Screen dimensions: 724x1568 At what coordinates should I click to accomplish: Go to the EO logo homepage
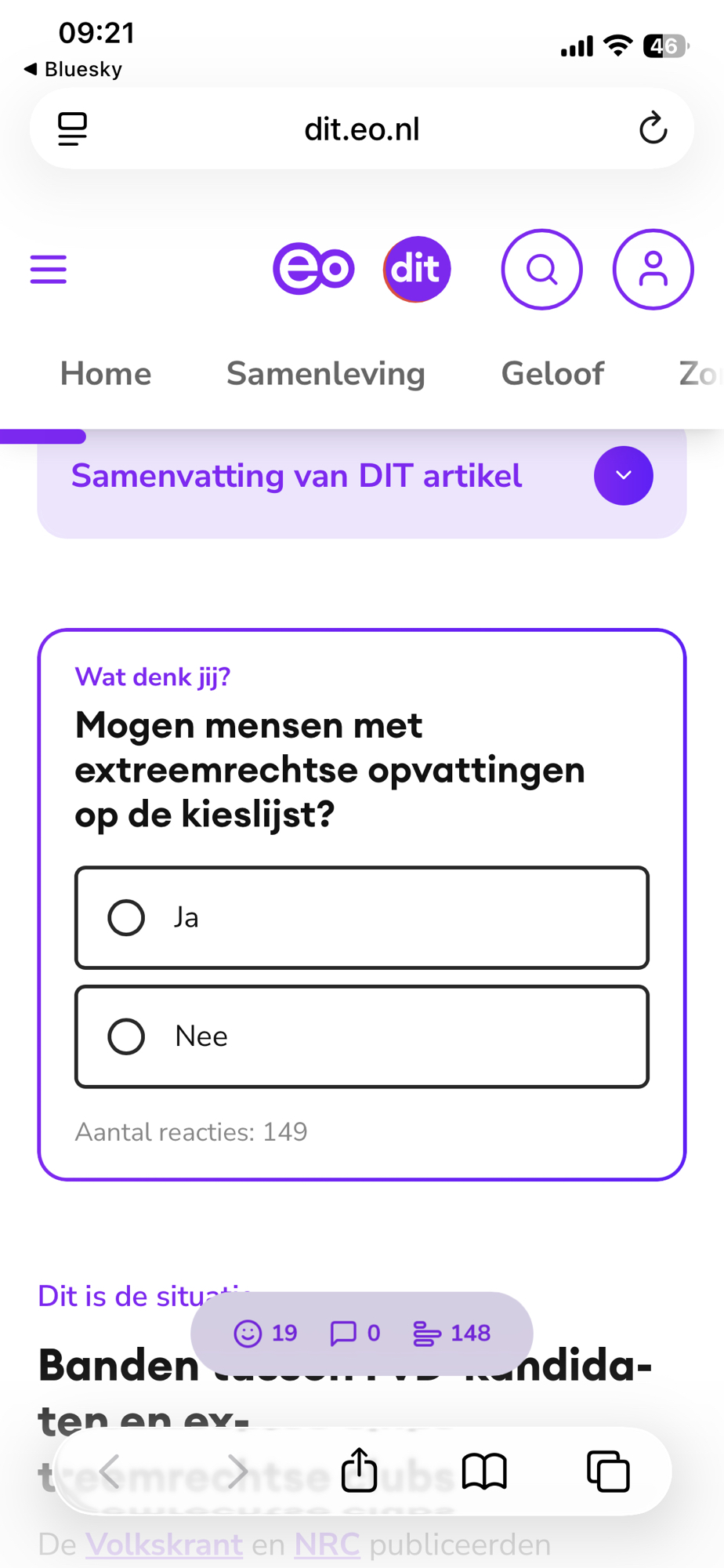(x=313, y=269)
